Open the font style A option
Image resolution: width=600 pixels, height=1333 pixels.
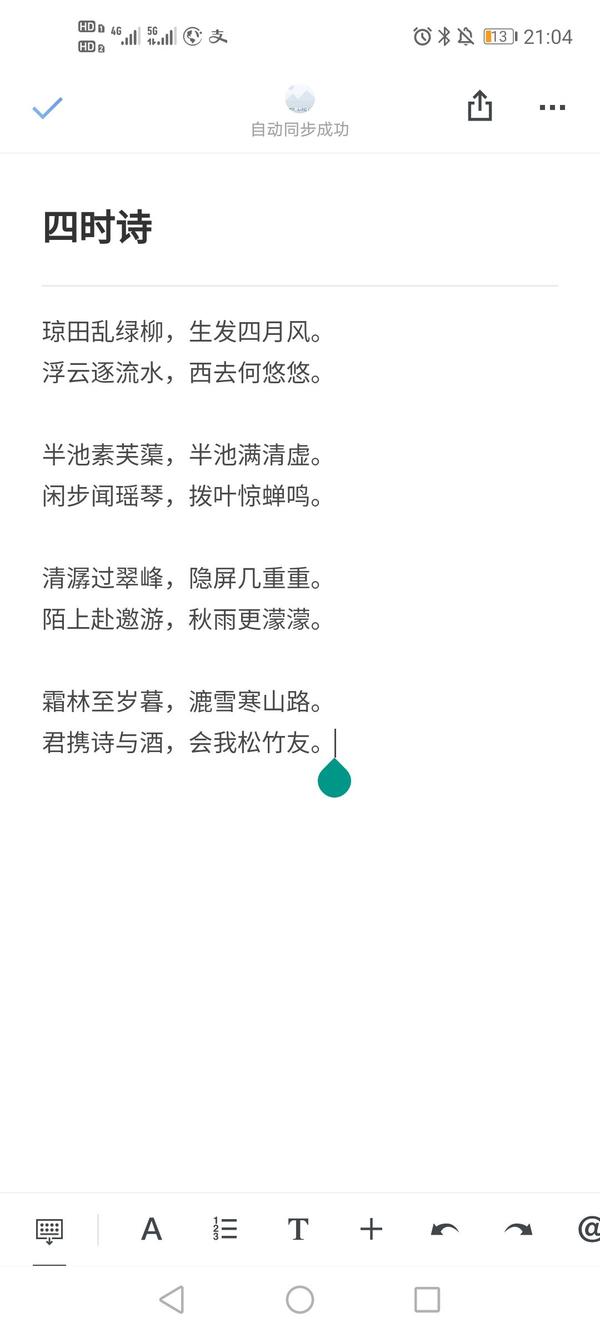[151, 1230]
